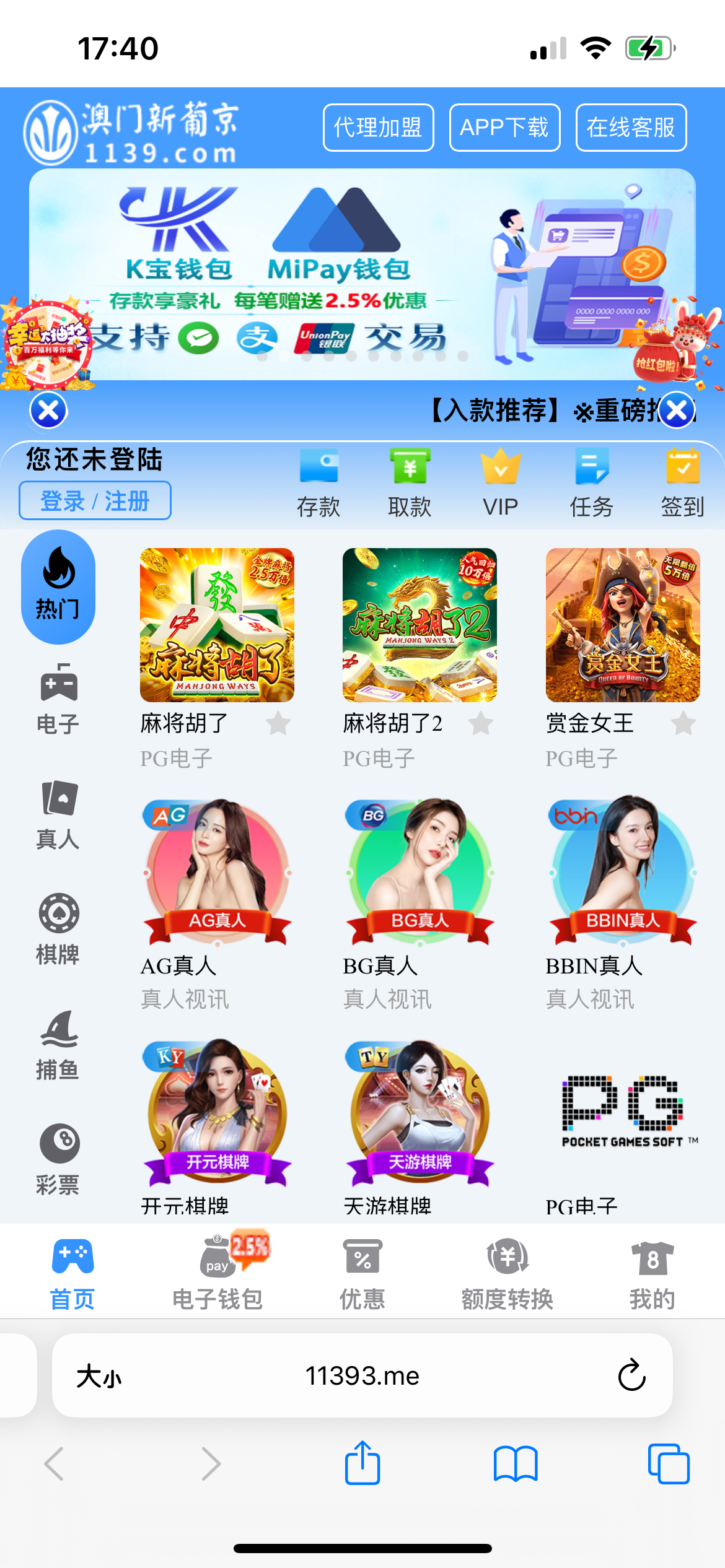Viewport: 725px width, 1568px height.
Task: Contact 在线客服 support
Action: click(x=631, y=128)
